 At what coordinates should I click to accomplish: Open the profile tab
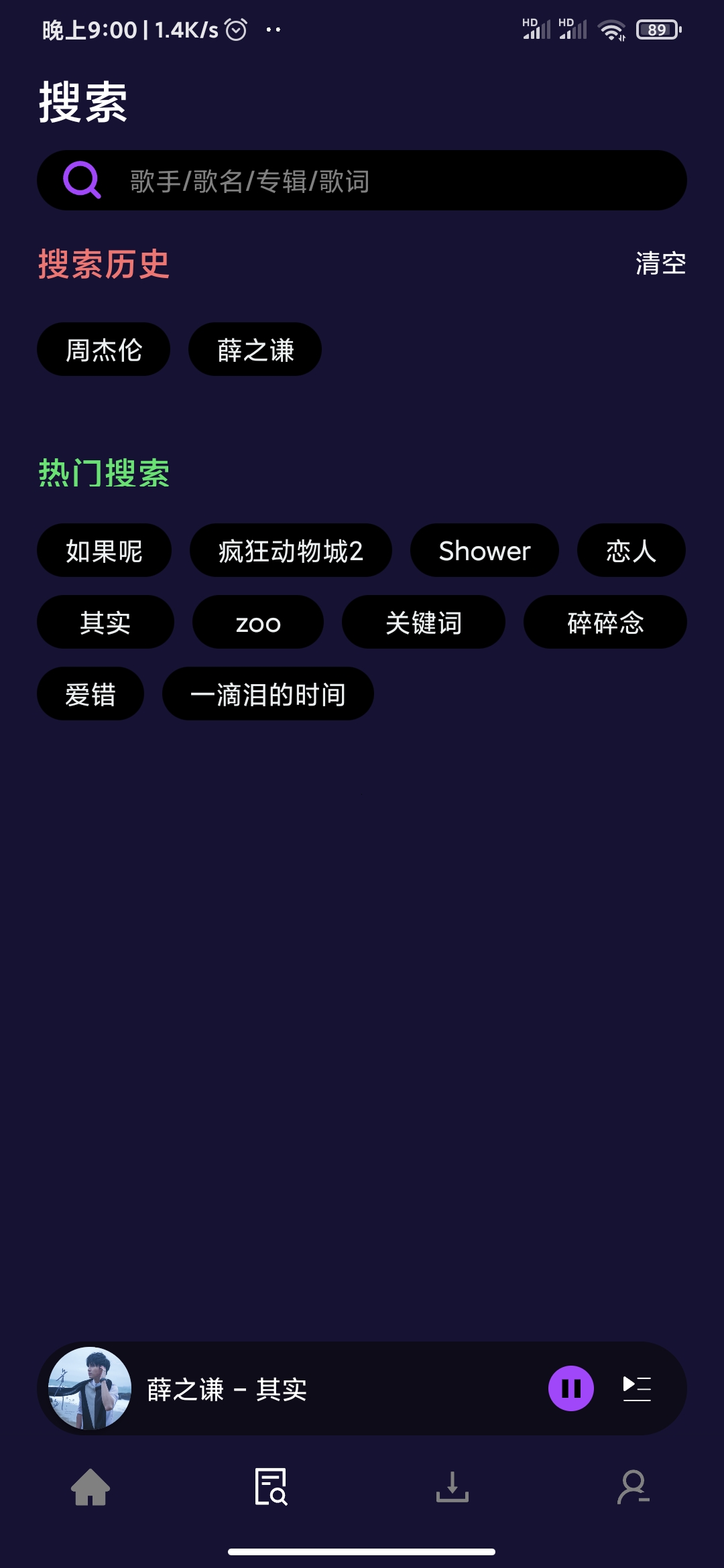pos(633,1486)
